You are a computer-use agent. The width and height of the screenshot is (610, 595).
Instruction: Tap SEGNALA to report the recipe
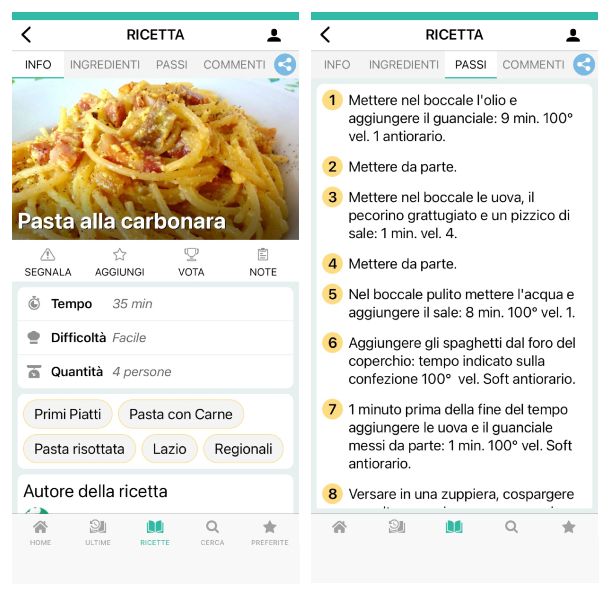point(48,262)
